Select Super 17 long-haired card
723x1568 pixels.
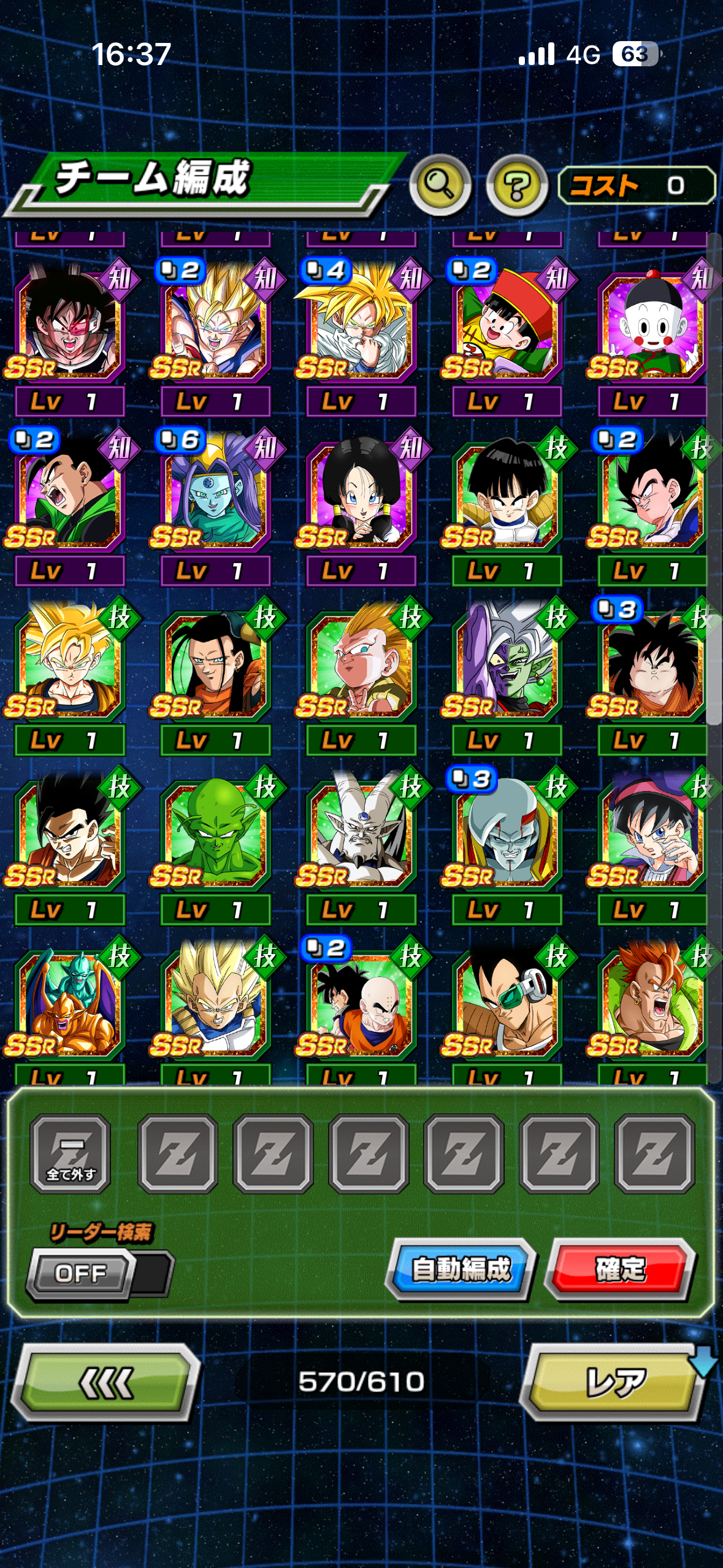click(215, 664)
